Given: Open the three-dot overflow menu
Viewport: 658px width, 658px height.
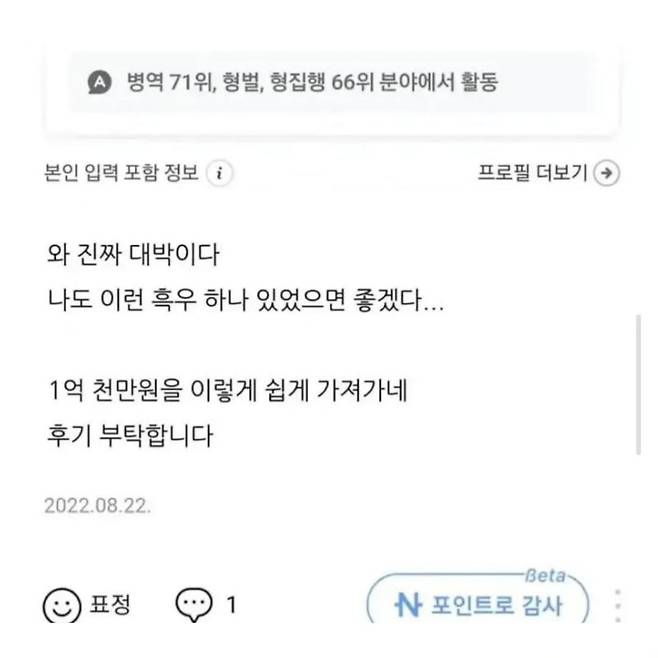Looking at the screenshot, I should click(617, 606).
